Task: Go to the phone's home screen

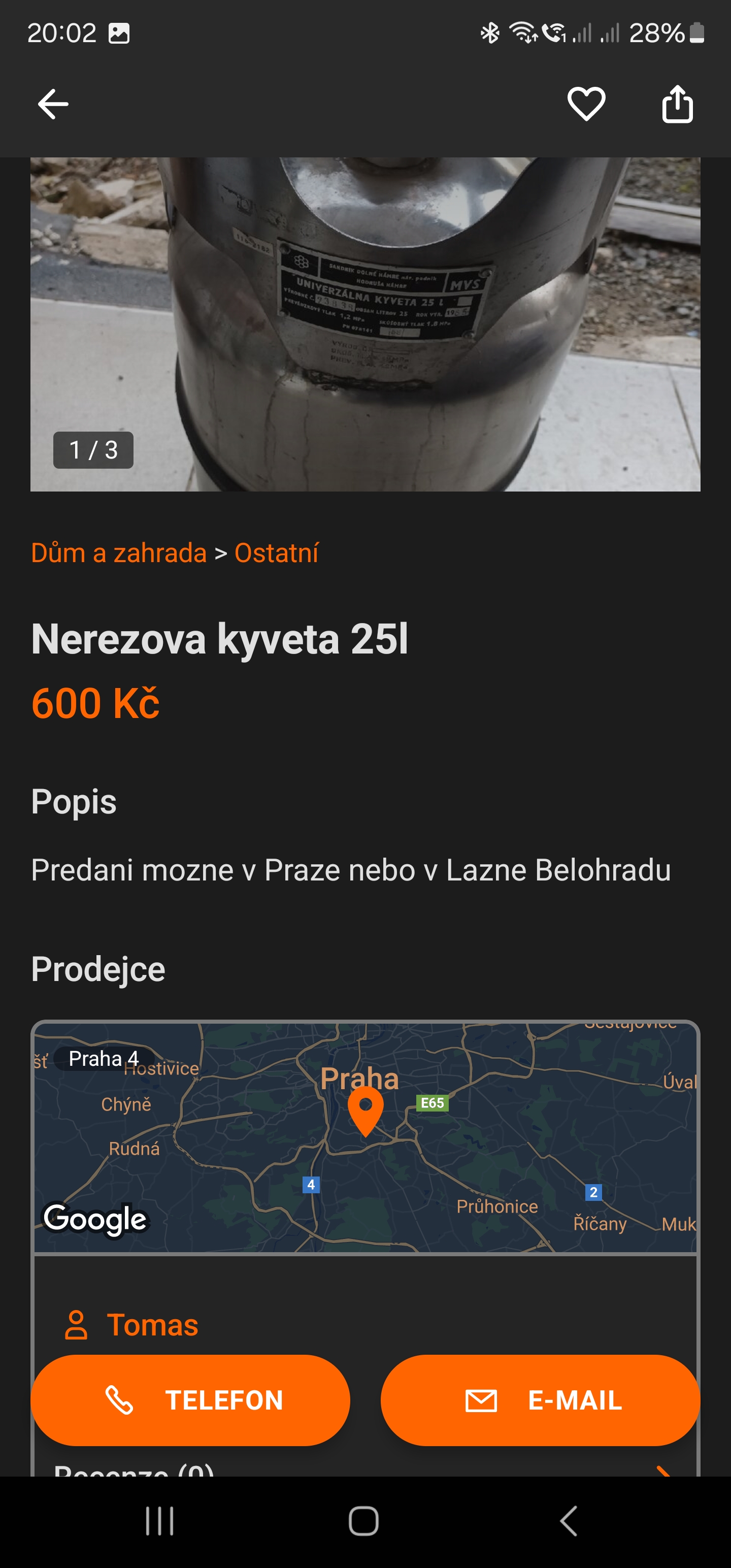Action: click(364, 1521)
